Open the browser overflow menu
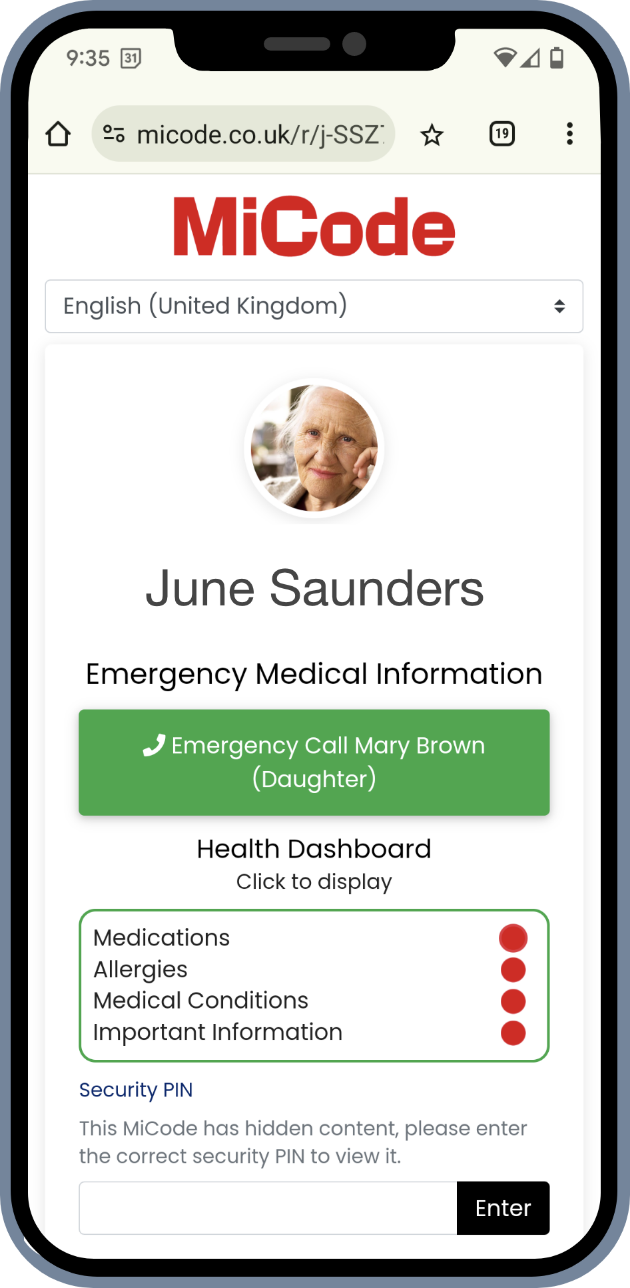 569,134
